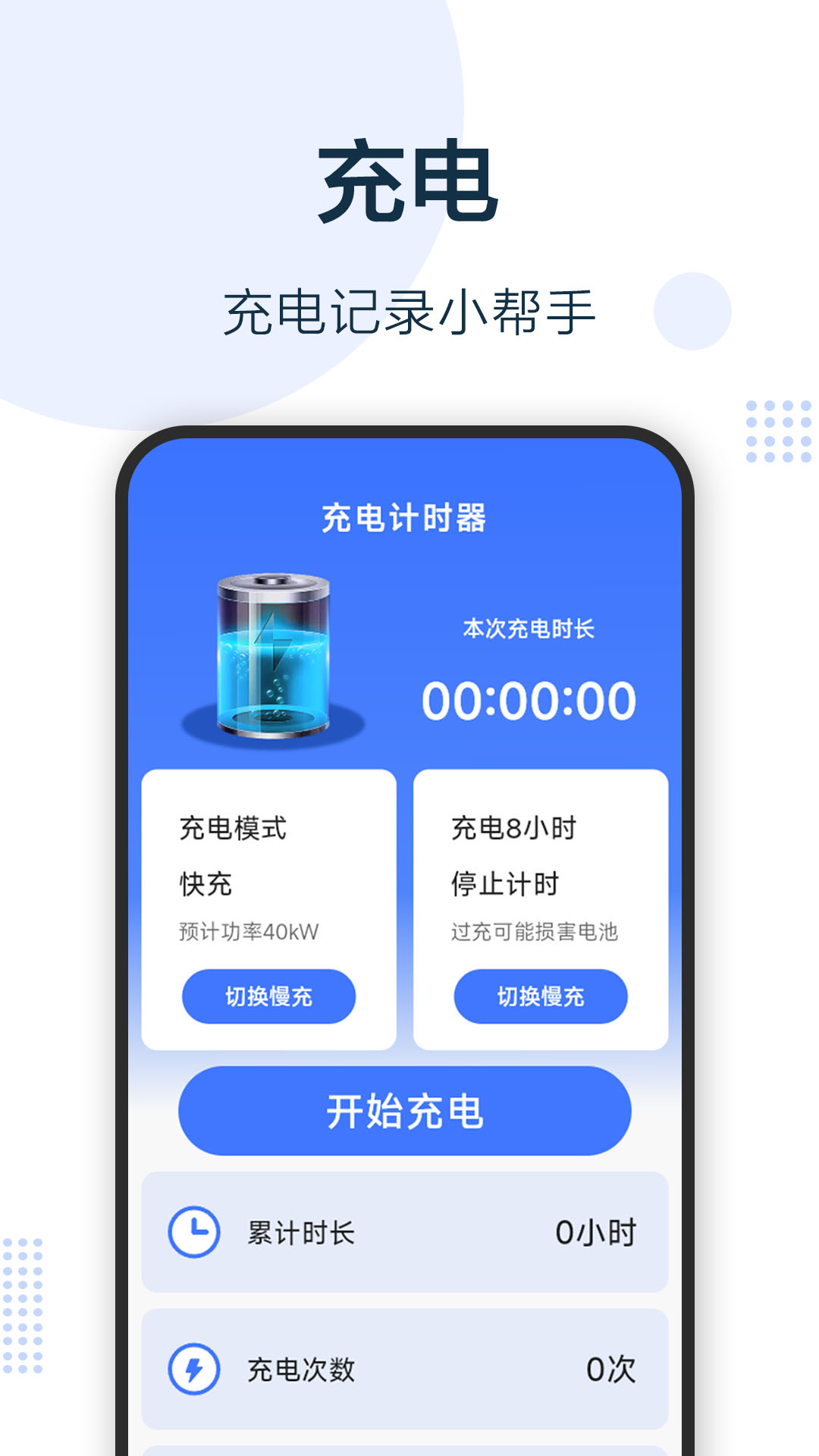
Task: Toggle the 8-hour timer with right 切换慢充 button
Action: click(x=541, y=997)
